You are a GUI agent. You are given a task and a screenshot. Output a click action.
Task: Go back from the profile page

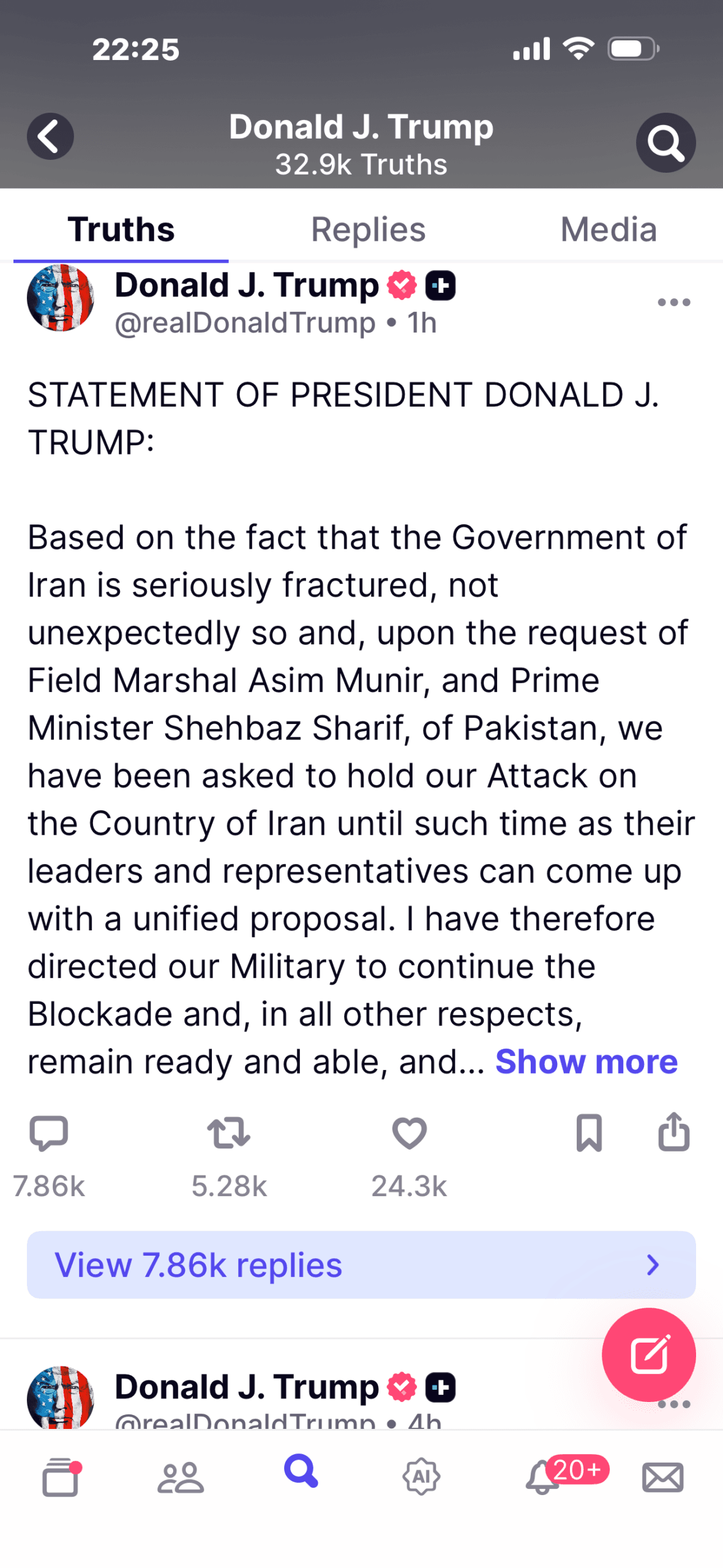pyautogui.click(x=50, y=136)
